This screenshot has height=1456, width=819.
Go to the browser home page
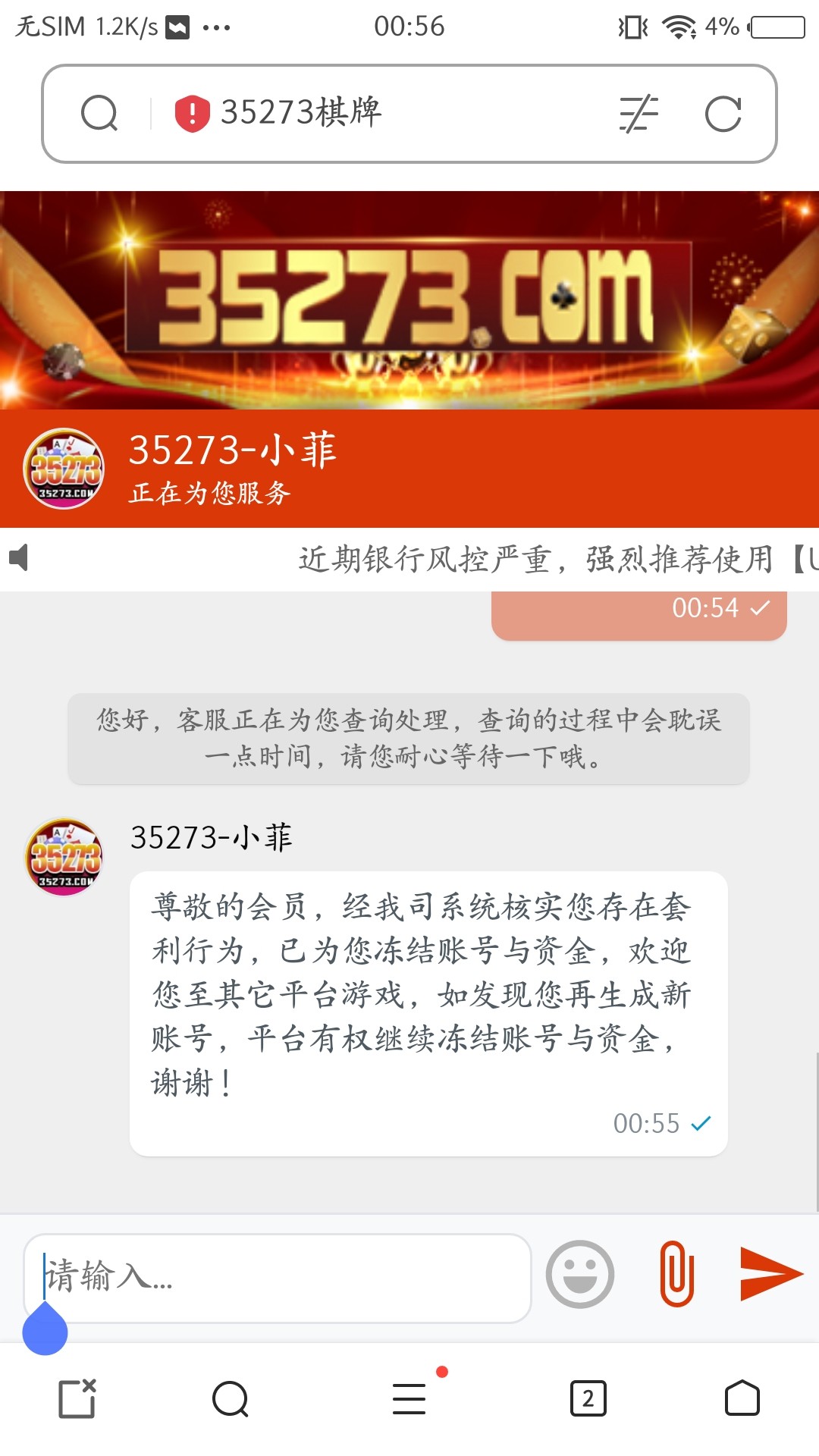pos(742,1398)
